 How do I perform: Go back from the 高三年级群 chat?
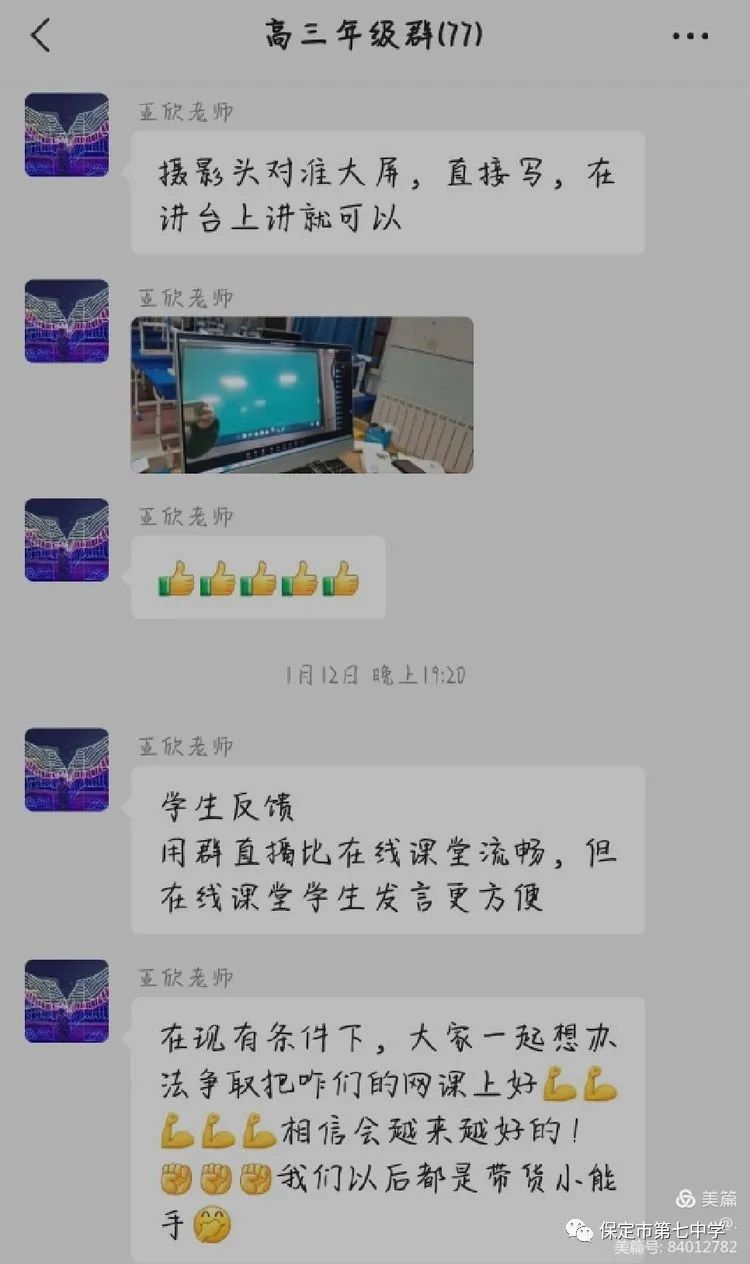tap(40, 36)
